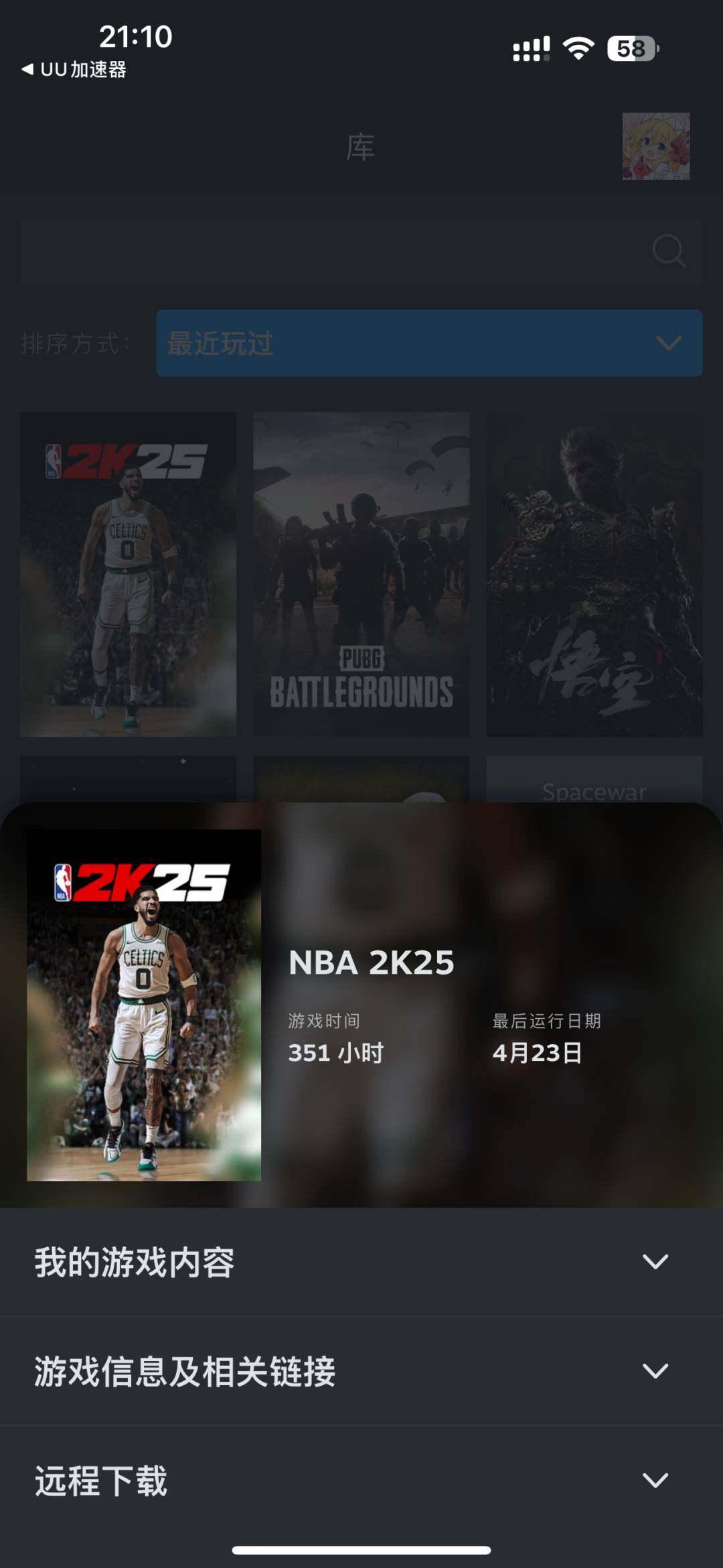Select the 悟空 game tile
This screenshot has width=723, height=1568.
click(x=594, y=574)
